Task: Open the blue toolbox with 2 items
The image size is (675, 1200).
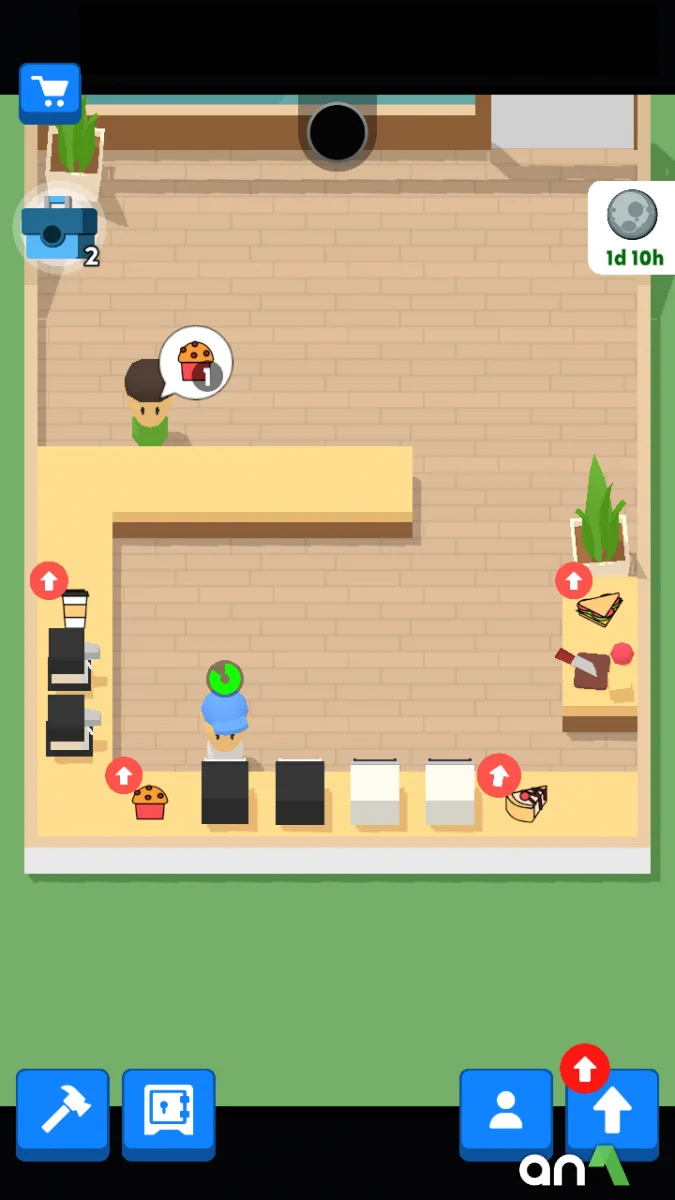Action: click(x=59, y=229)
